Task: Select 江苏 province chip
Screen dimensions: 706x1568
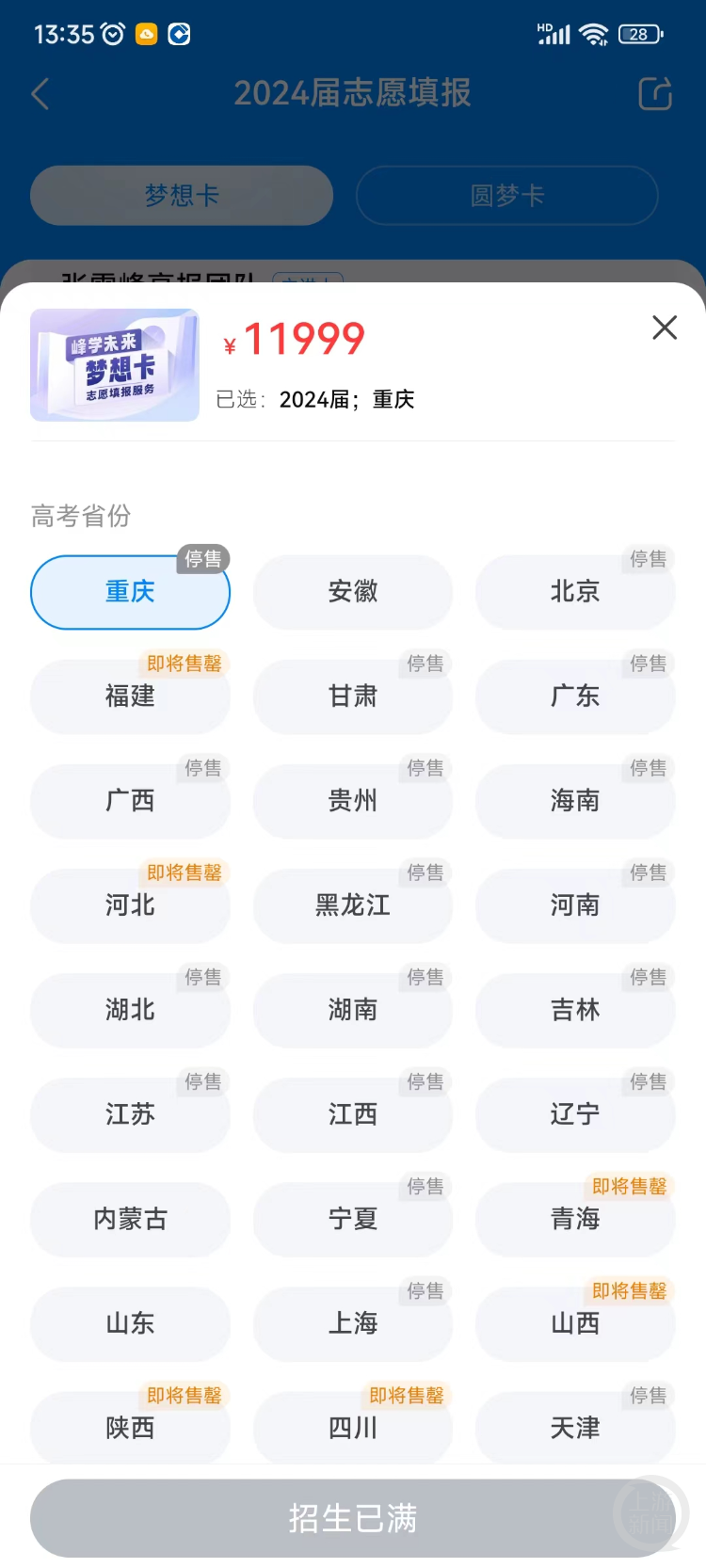Action: tap(130, 1114)
